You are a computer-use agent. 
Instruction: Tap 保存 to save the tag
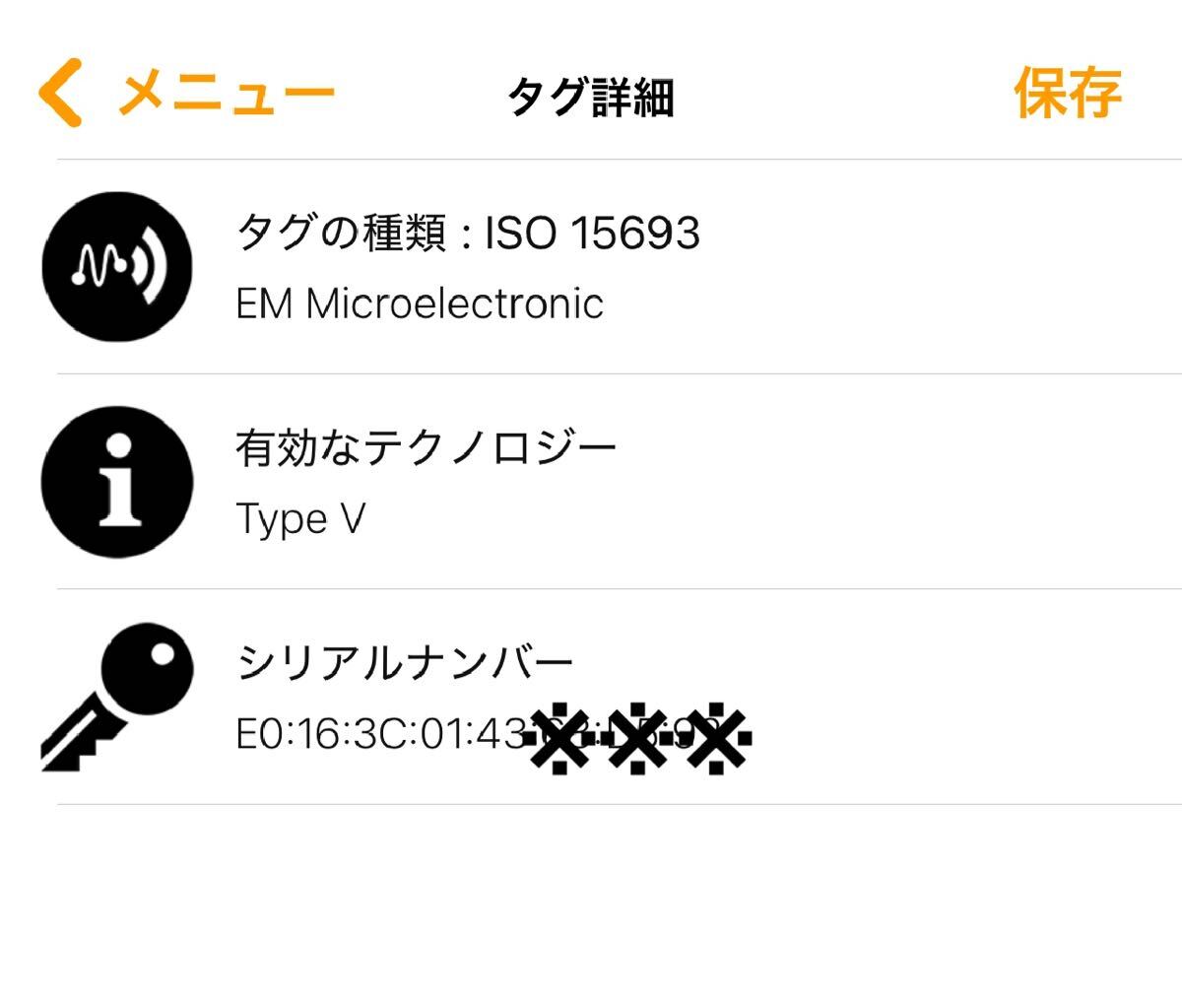(x=1067, y=95)
